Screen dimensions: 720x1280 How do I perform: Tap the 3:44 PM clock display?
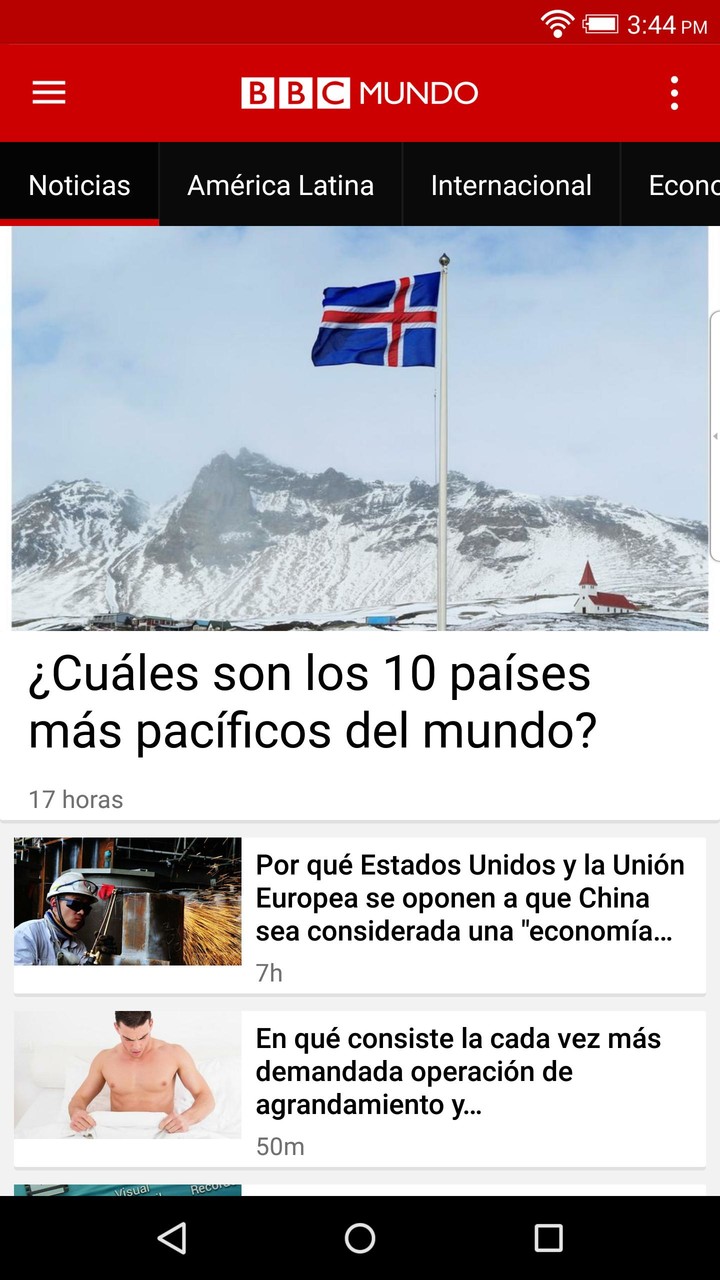point(663,20)
